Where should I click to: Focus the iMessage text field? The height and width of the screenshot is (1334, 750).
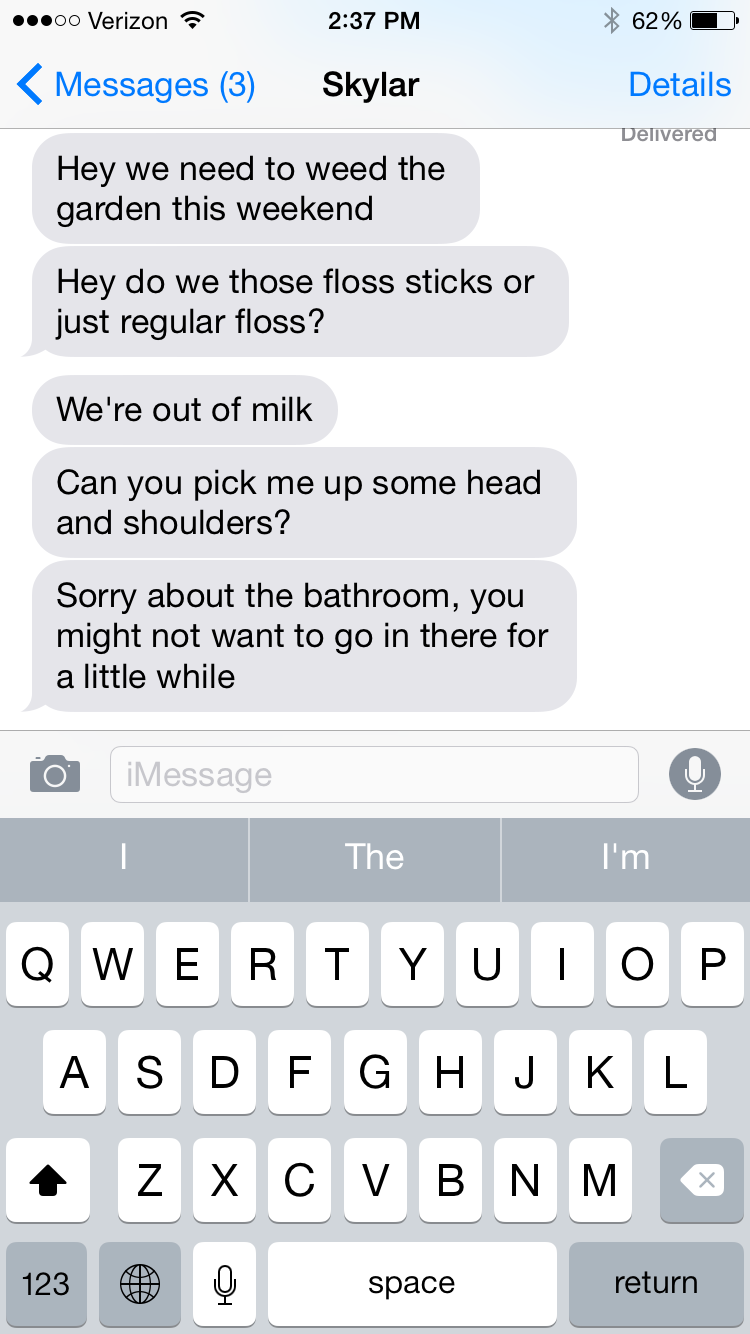[x=373, y=774]
